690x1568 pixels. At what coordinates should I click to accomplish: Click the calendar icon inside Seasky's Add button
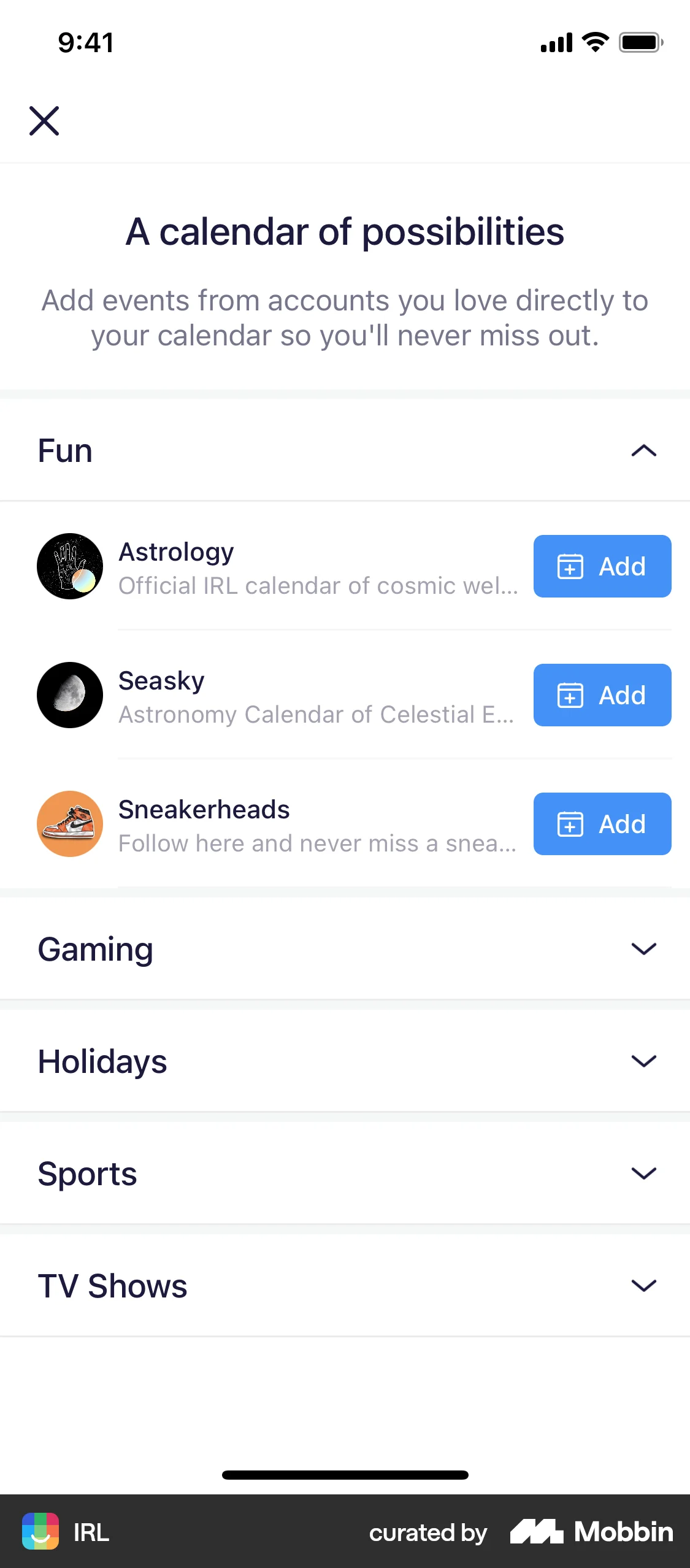[570, 695]
